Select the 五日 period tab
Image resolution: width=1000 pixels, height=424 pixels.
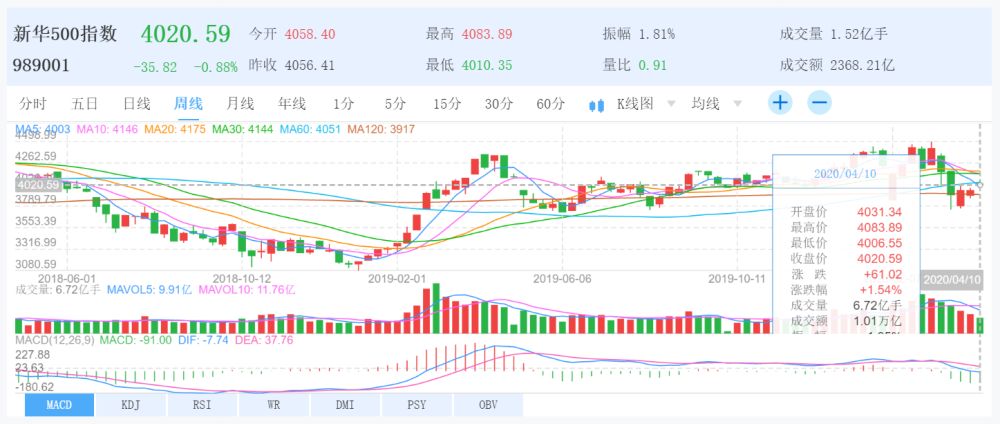[x=85, y=103]
